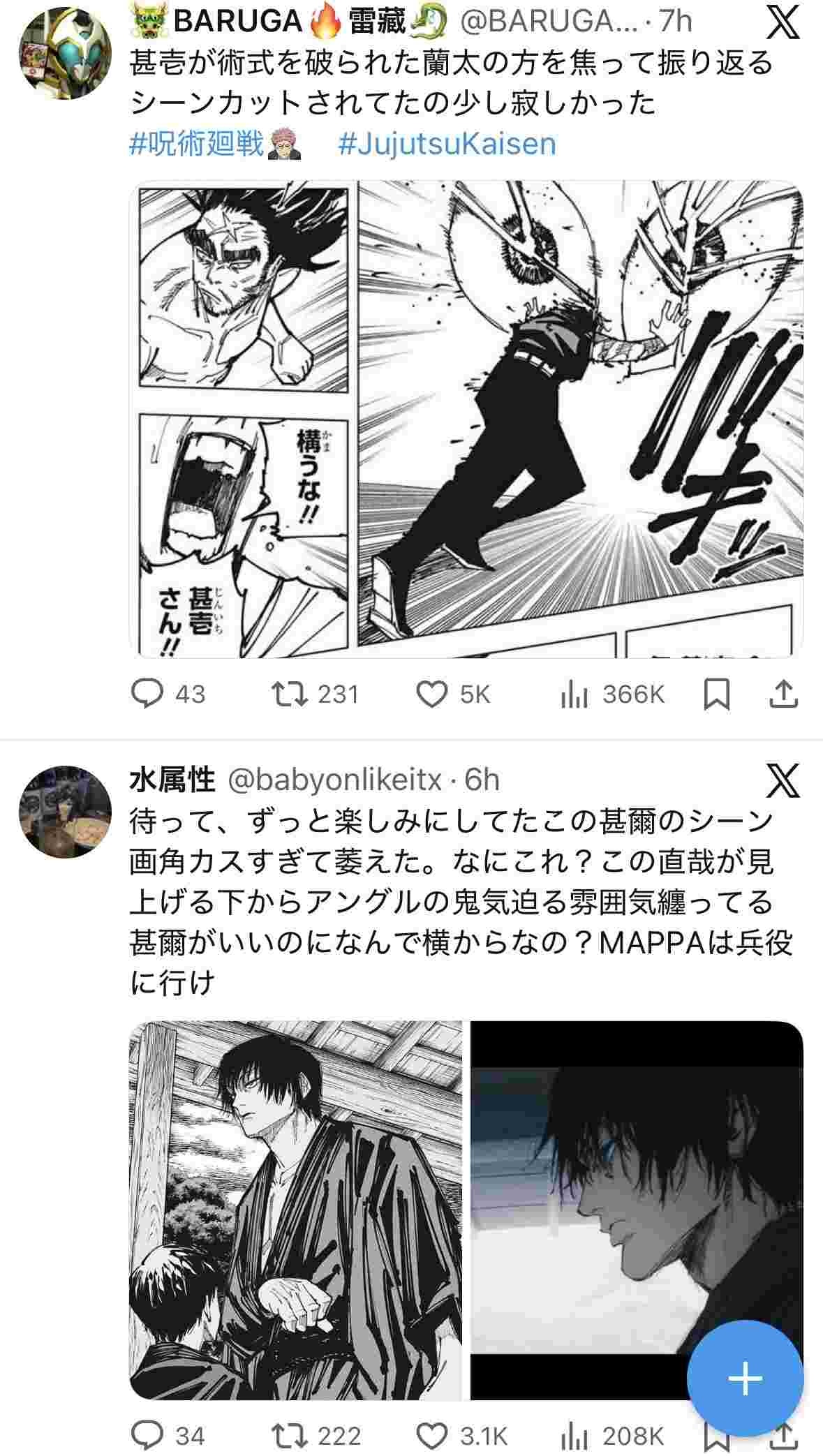
Task: Open BARUGA's profile avatar
Action: (64, 54)
